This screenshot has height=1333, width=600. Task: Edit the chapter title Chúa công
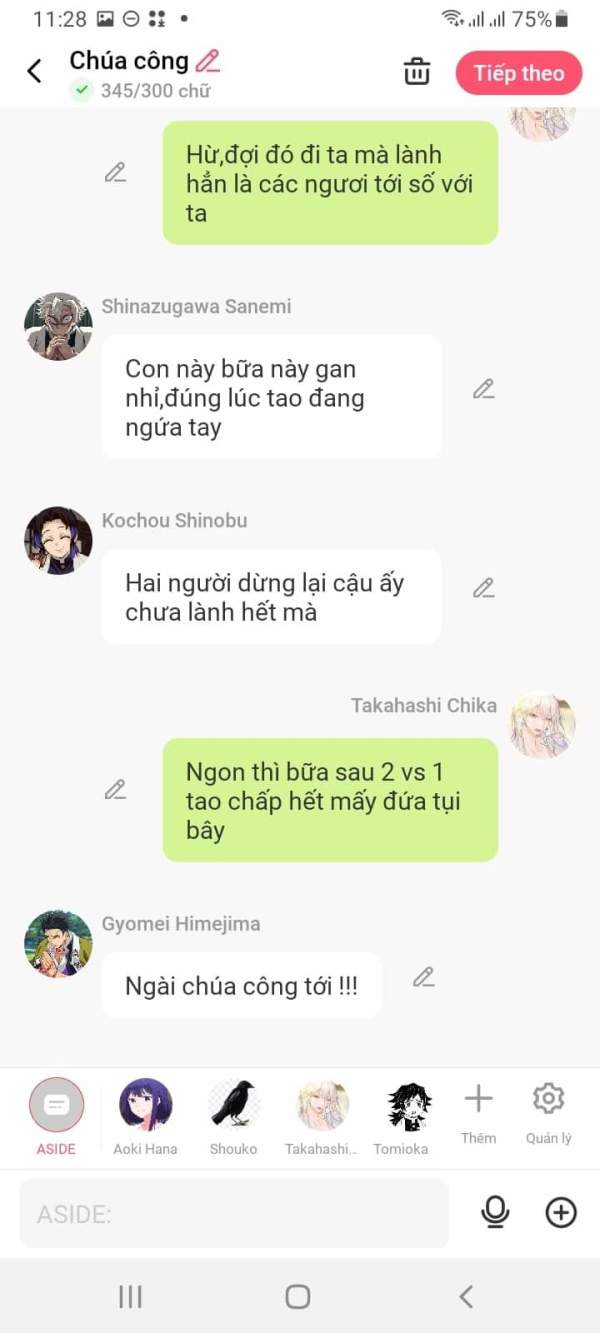(208, 61)
